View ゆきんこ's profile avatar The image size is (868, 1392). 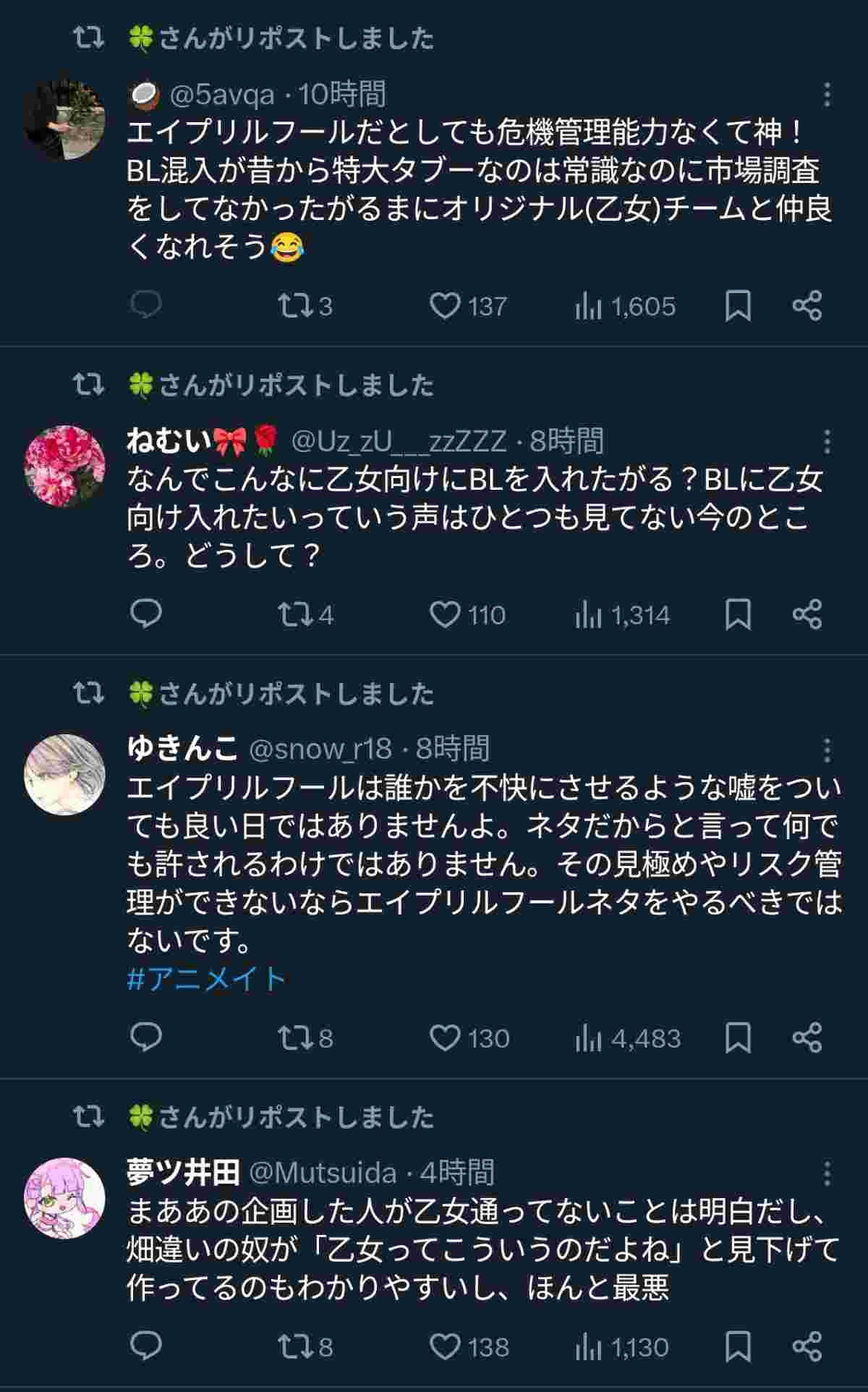coord(64,774)
